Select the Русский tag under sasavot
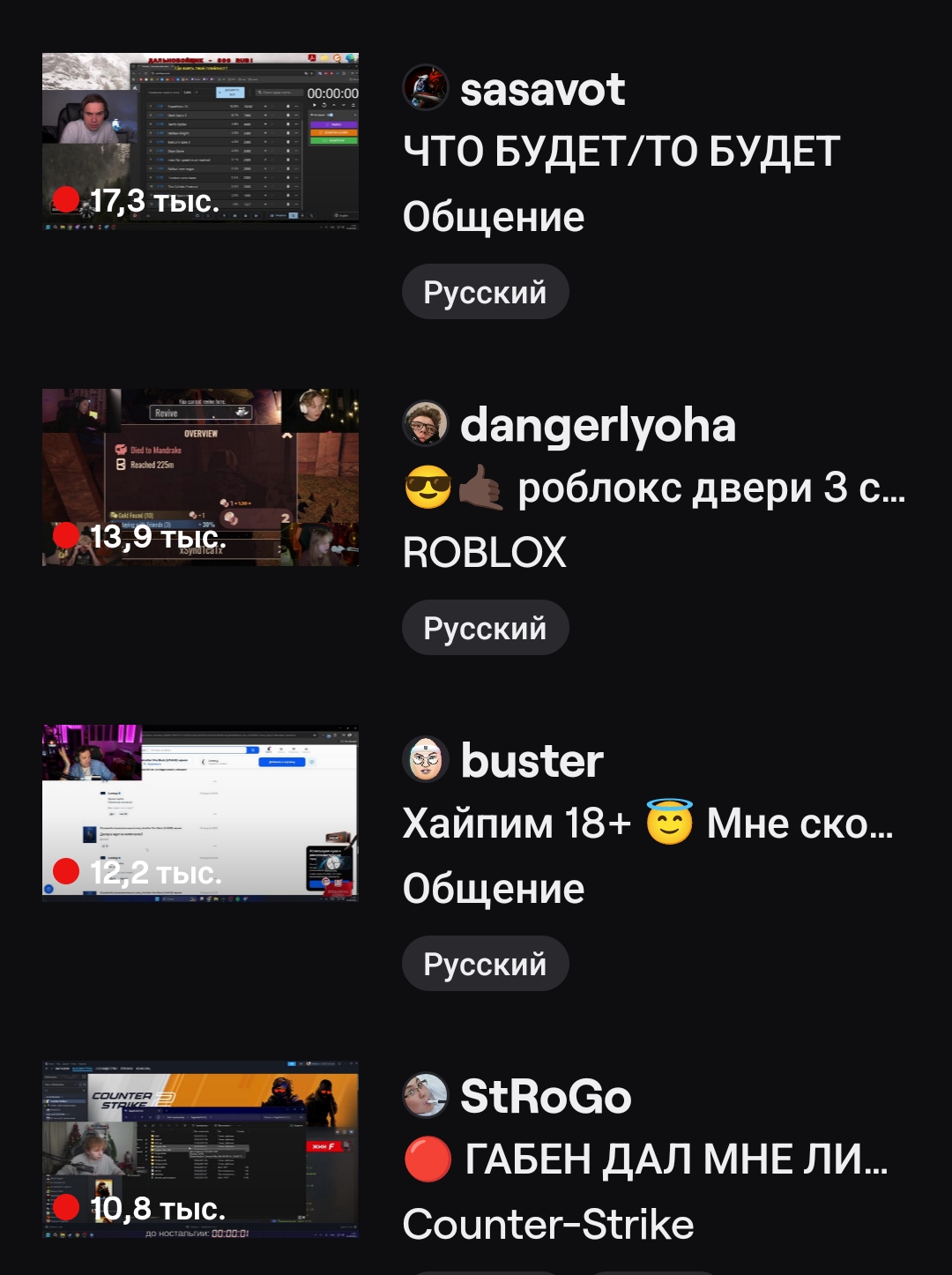The image size is (952, 1275). tap(485, 292)
